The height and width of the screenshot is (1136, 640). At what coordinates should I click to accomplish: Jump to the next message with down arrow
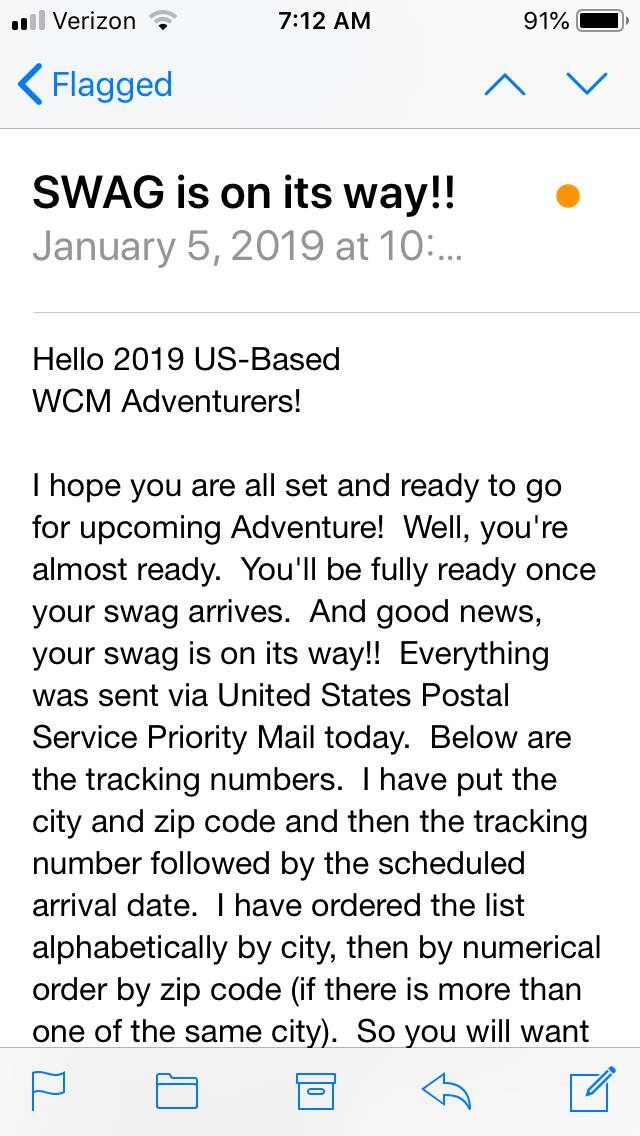[586, 85]
